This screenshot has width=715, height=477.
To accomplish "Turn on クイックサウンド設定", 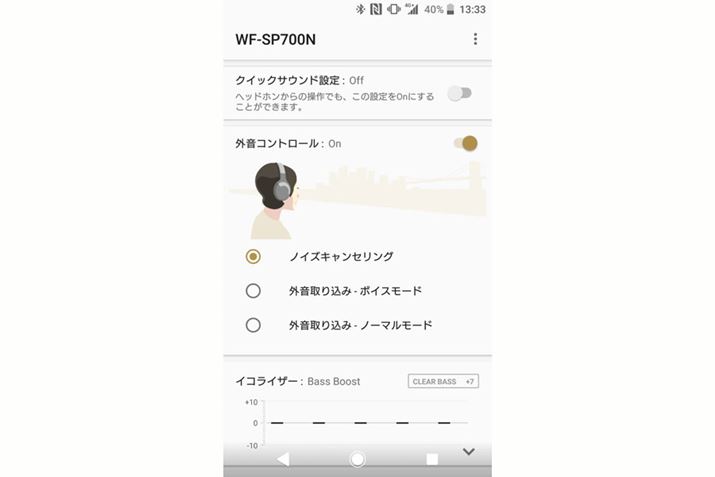I will click(x=460, y=93).
